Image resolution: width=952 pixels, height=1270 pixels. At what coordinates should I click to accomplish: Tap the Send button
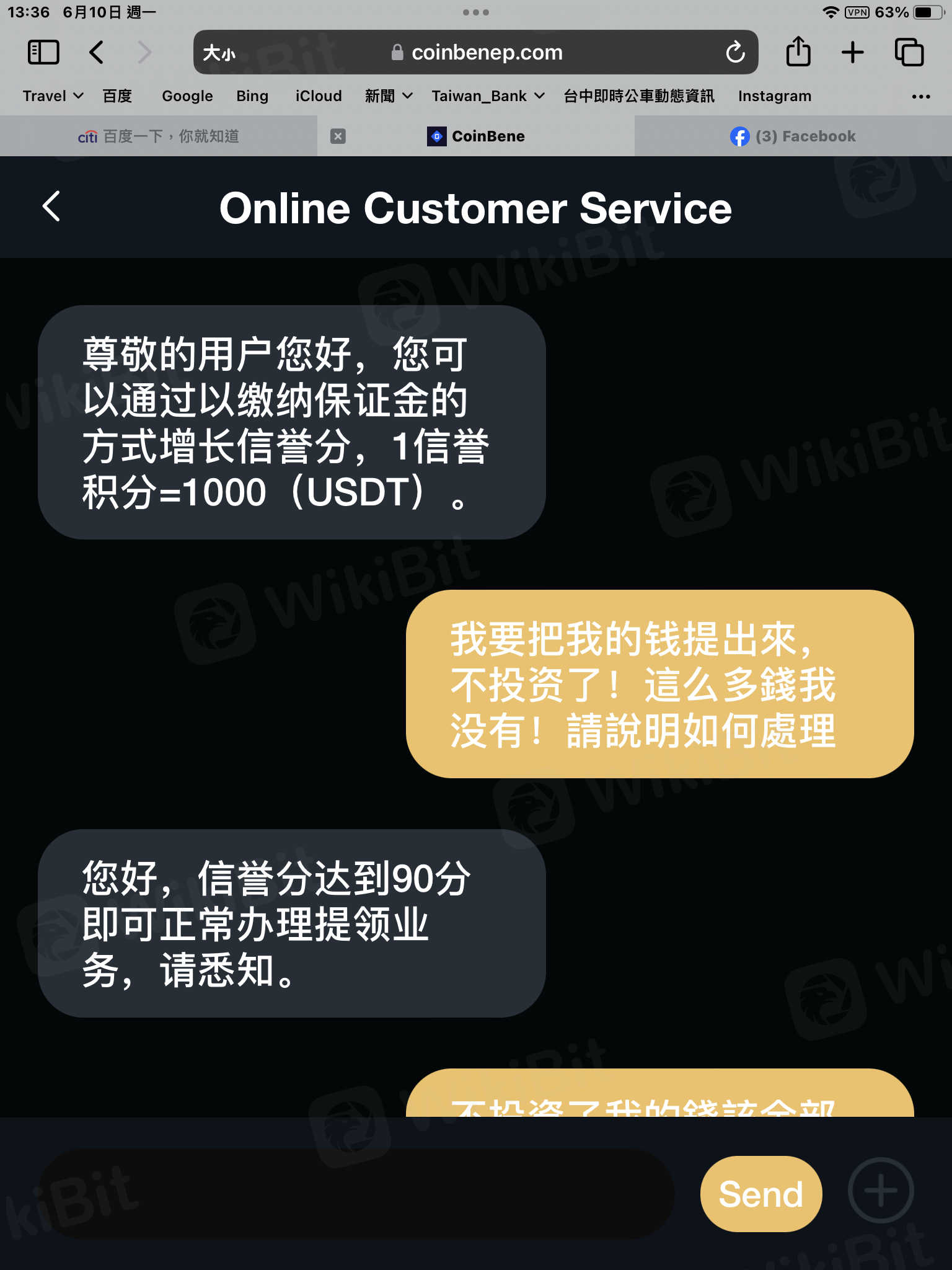click(760, 1194)
